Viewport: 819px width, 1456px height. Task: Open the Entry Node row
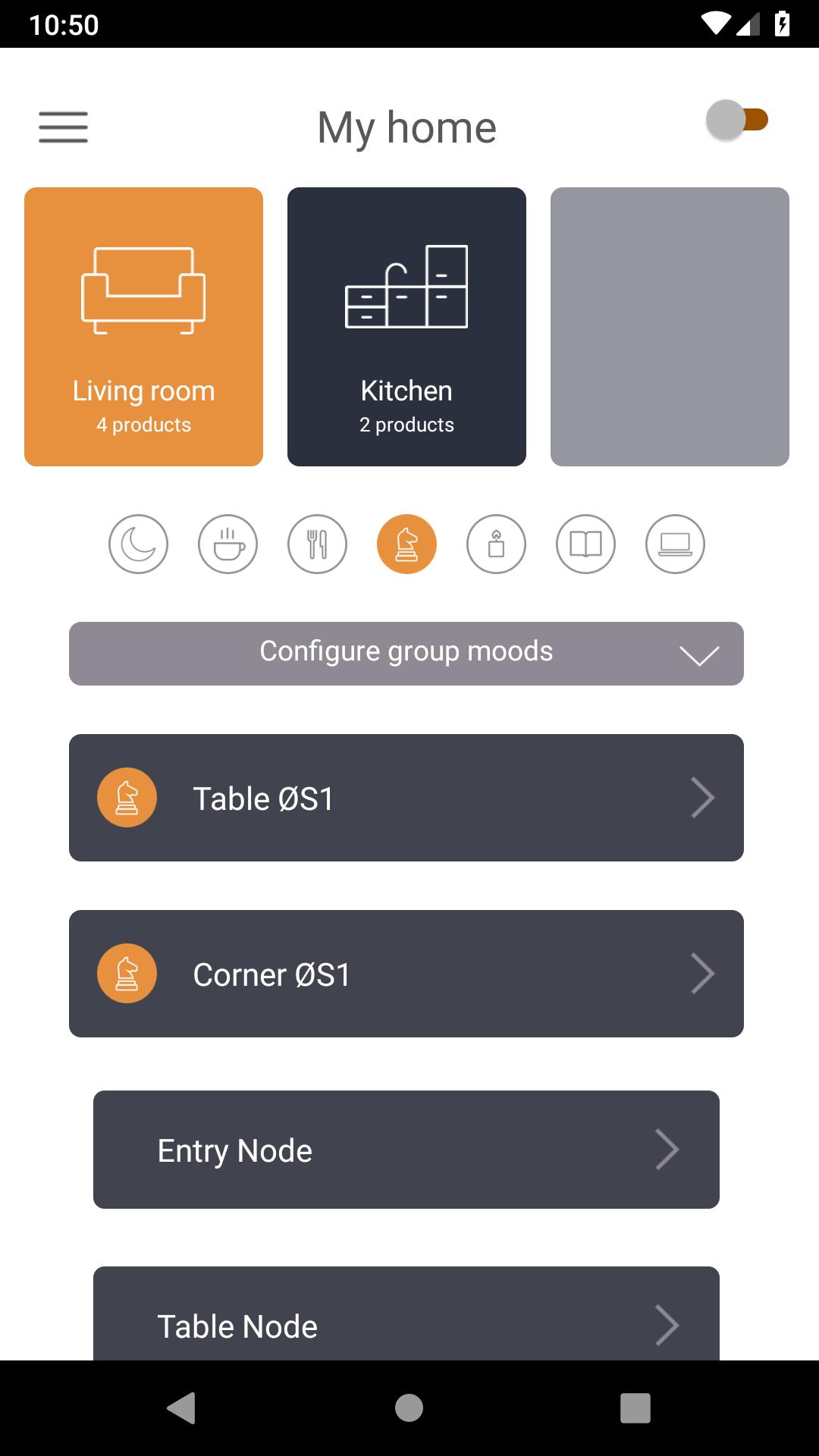point(406,1150)
